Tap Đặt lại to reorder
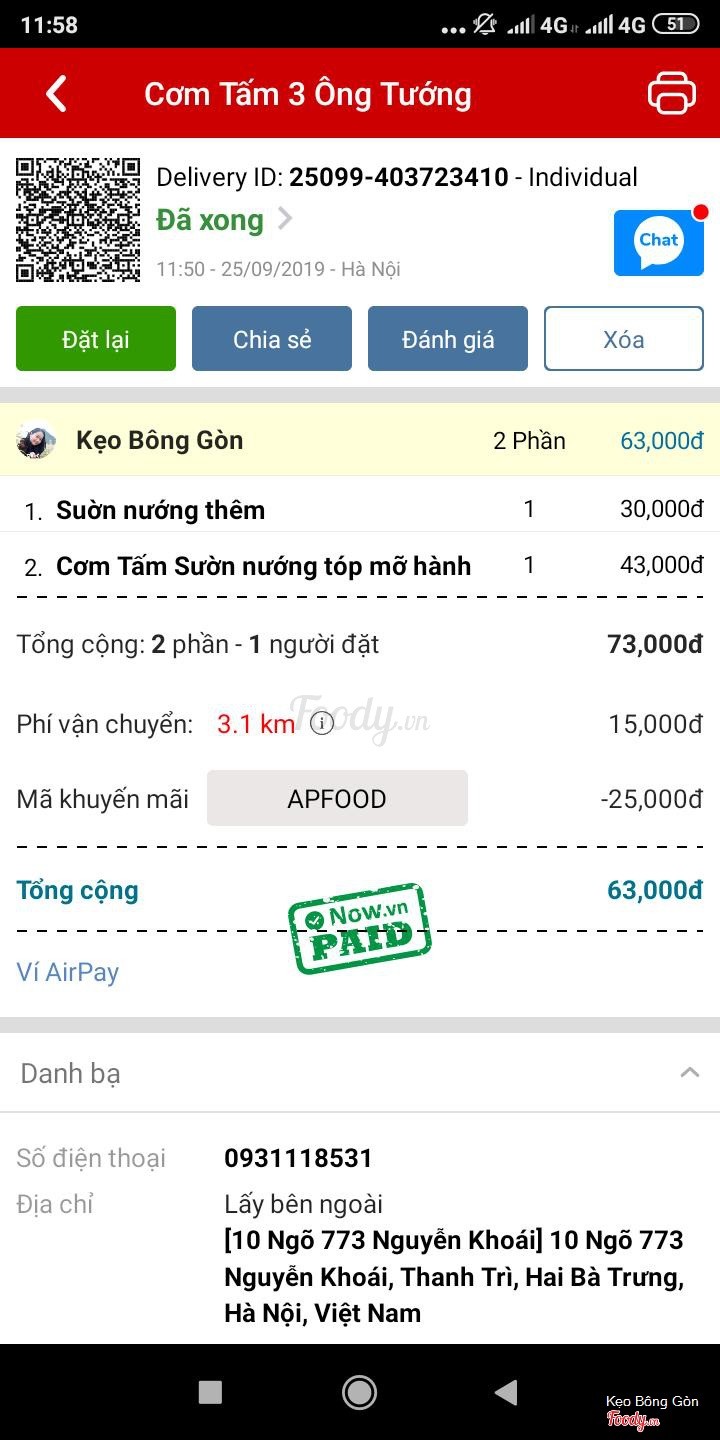Image resolution: width=720 pixels, height=1440 pixels. click(x=96, y=339)
